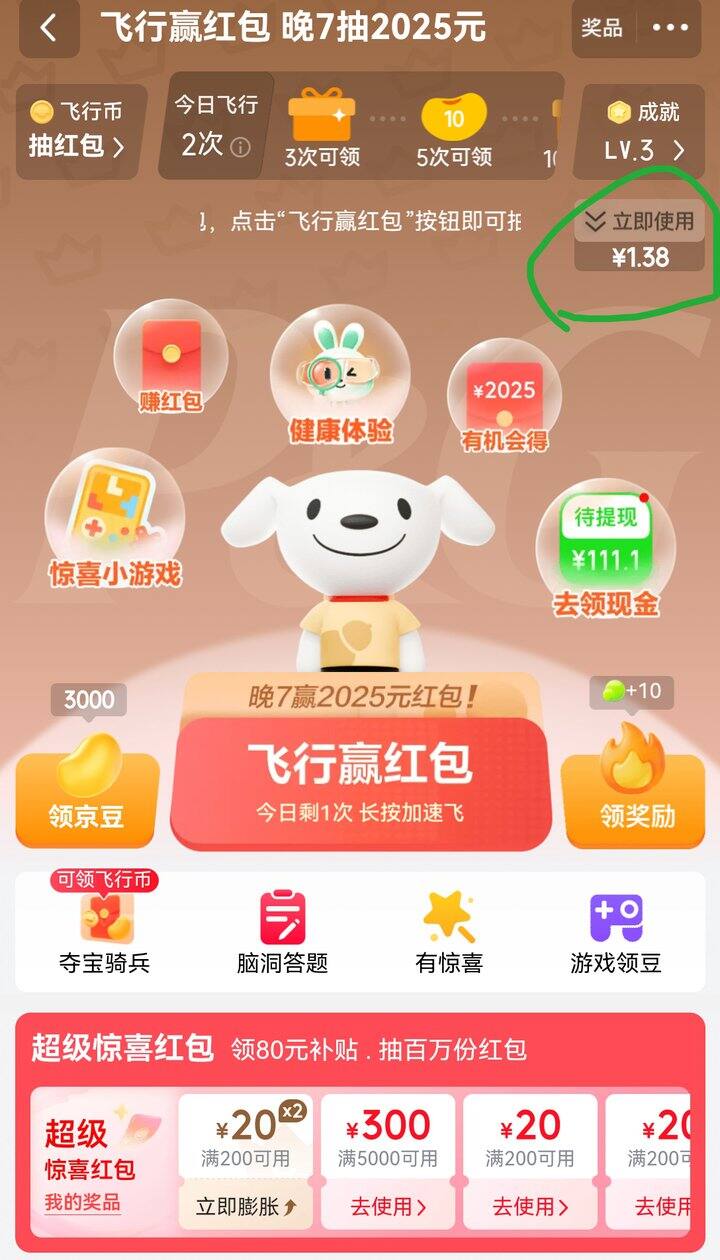Tap 立即使用 for the ¥1.38 reward
The image size is (720, 1260).
pyautogui.click(x=640, y=222)
